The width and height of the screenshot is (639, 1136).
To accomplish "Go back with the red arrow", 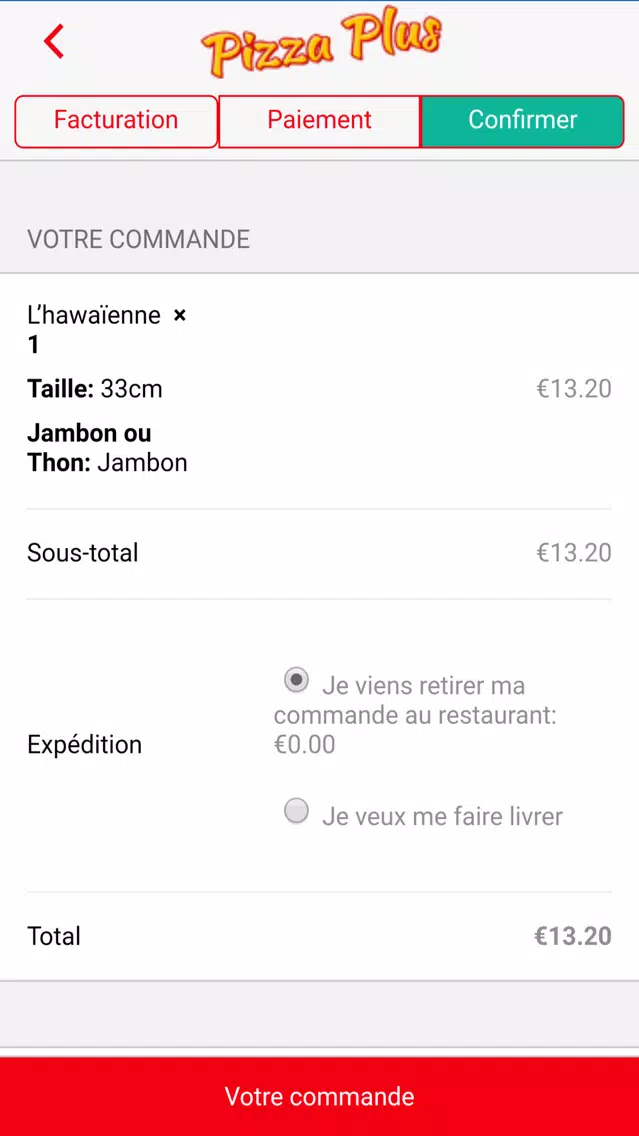I will (54, 41).
